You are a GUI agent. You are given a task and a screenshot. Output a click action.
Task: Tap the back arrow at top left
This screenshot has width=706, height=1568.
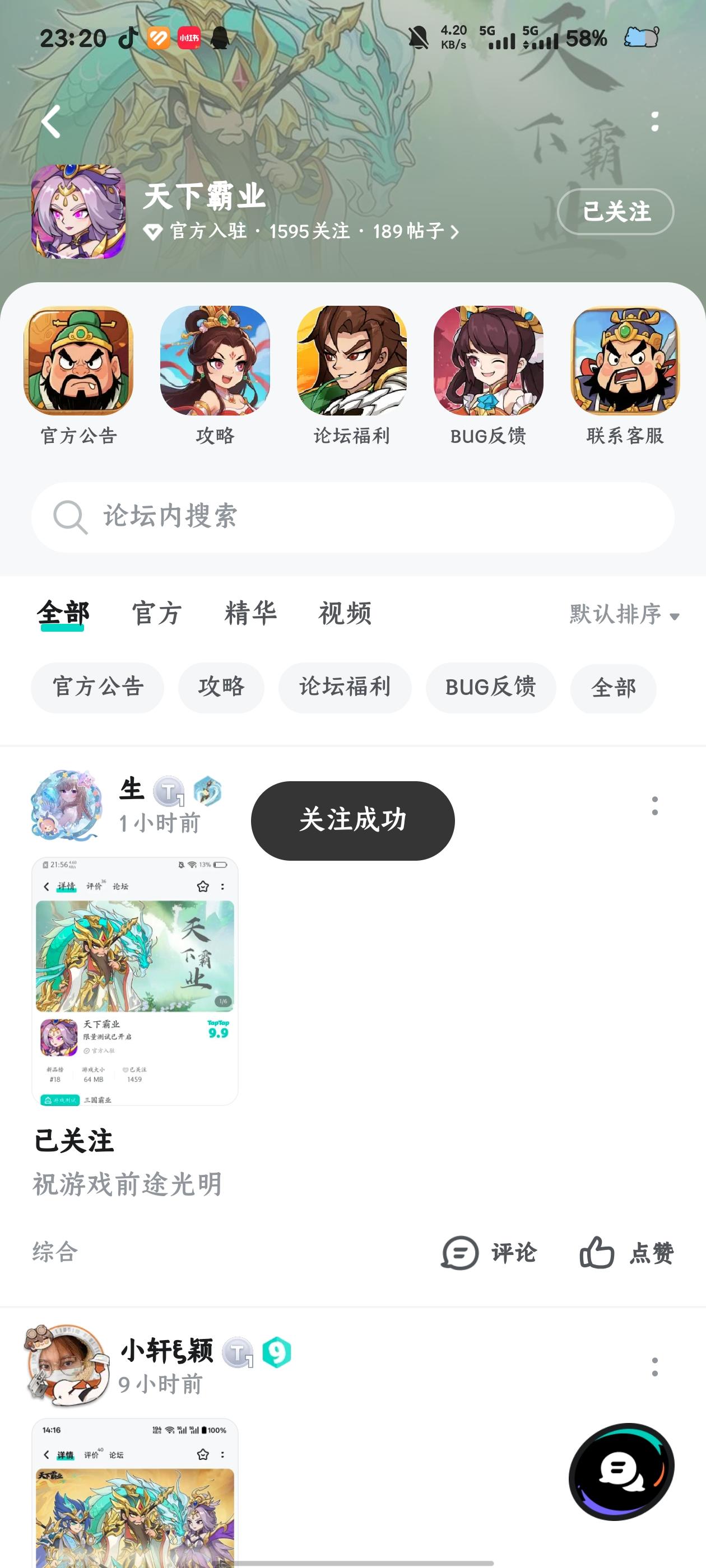point(51,119)
